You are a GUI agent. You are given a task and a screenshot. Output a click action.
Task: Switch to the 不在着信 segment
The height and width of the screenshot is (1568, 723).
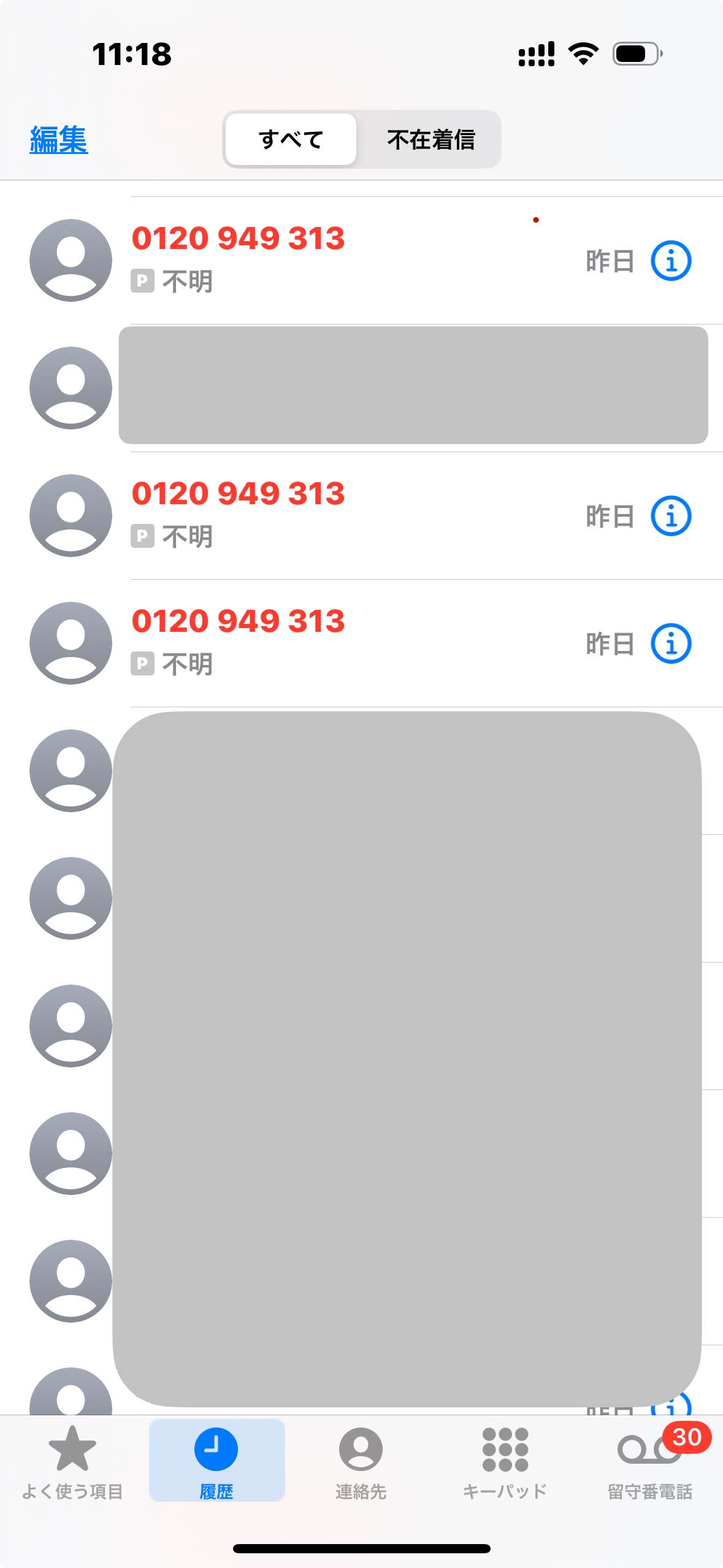click(x=430, y=139)
